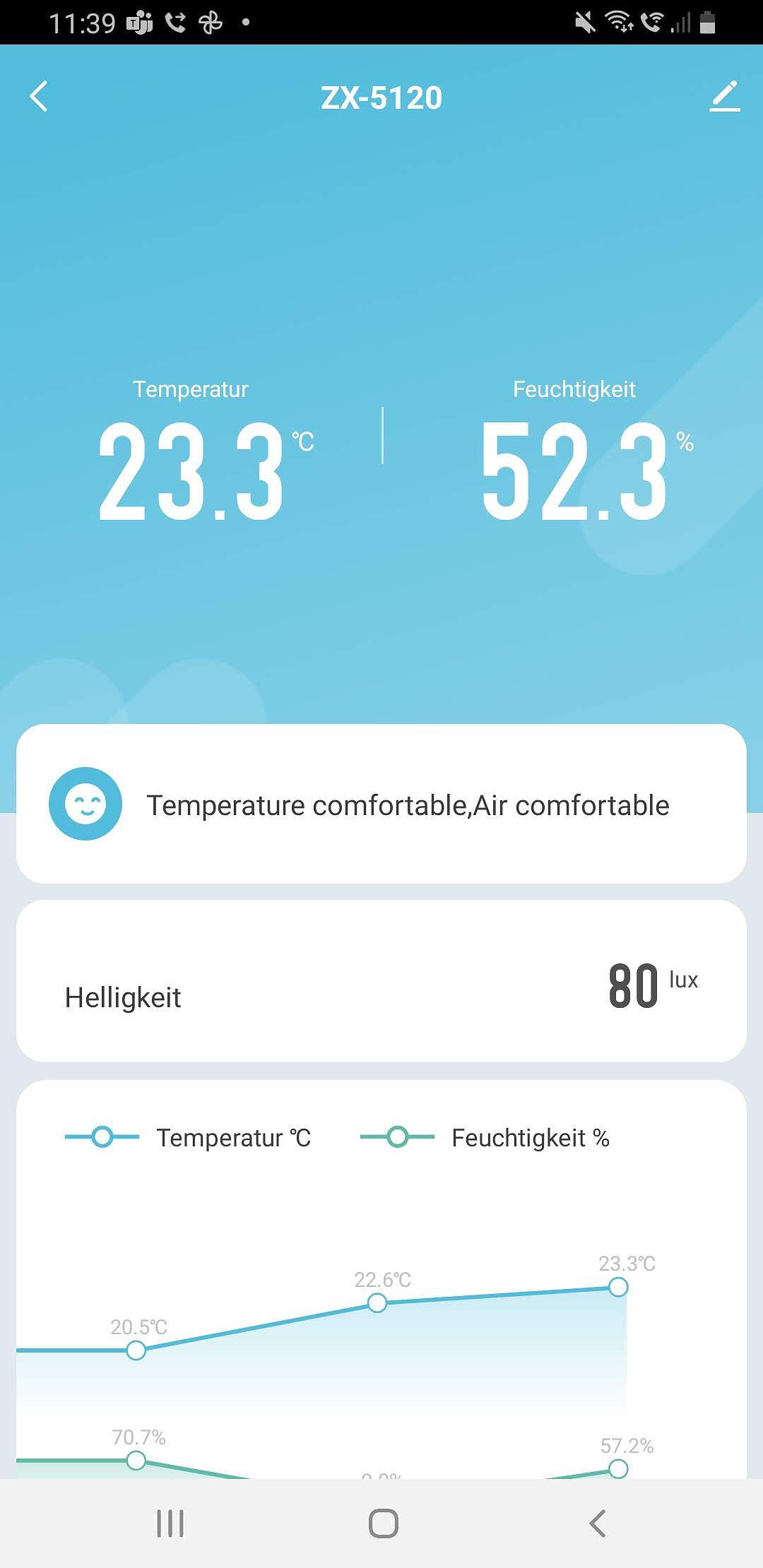Open the recent apps overview
The width and height of the screenshot is (763, 1568).
(170, 1524)
